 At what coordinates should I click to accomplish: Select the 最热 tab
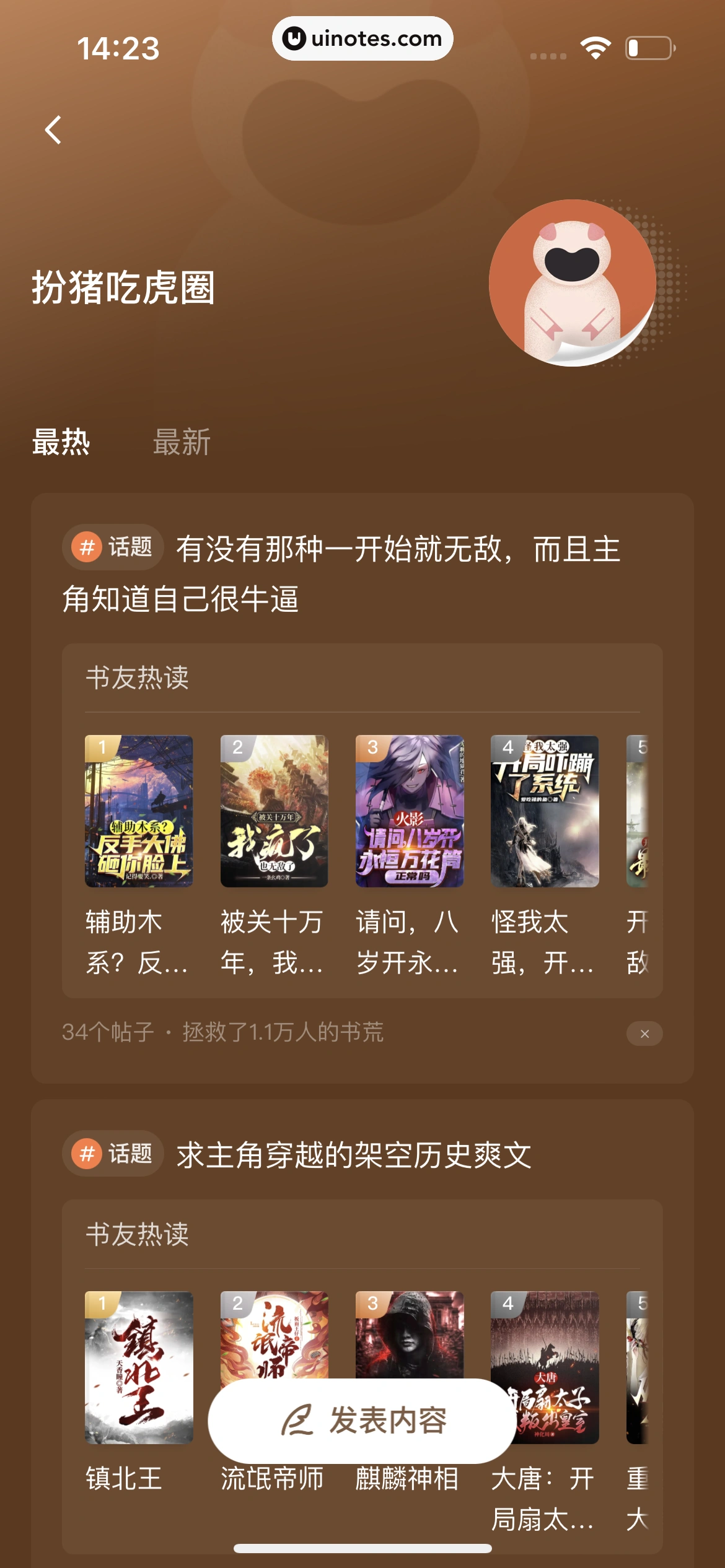click(x=61, y=442)
